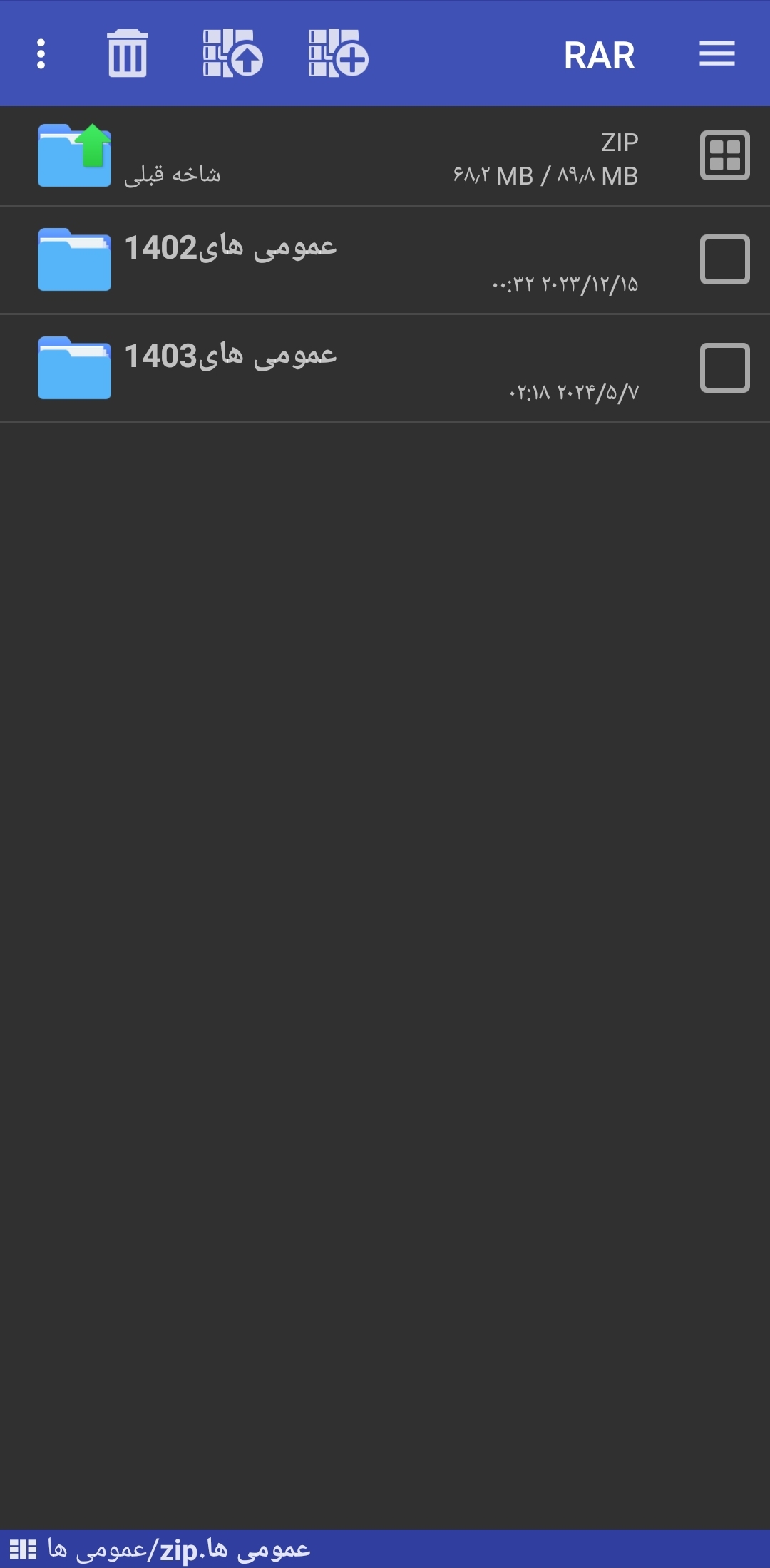
Task: Tap the extract archive icon
Action: point(232,54)
